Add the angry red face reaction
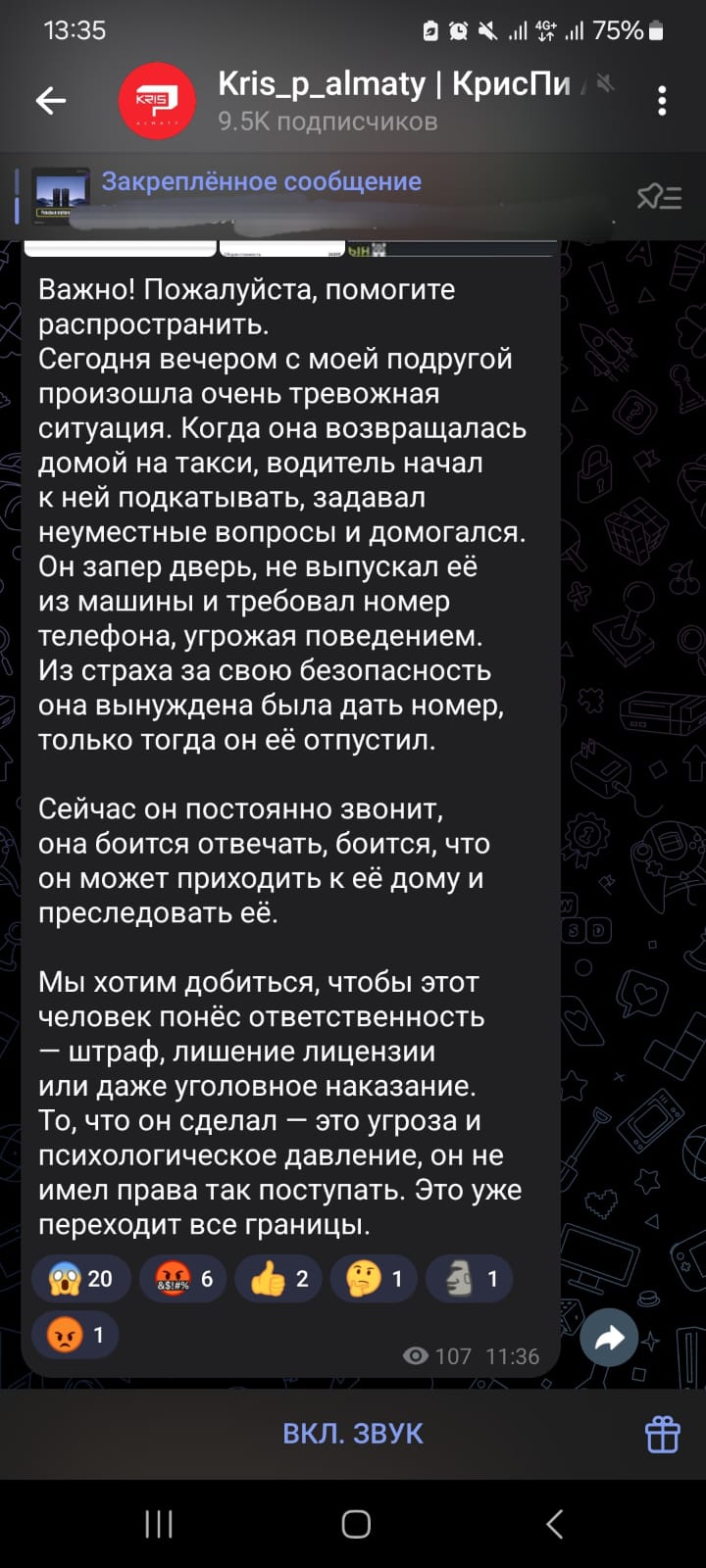Viewport: 706px width, 1568px height. (76, 1335)
